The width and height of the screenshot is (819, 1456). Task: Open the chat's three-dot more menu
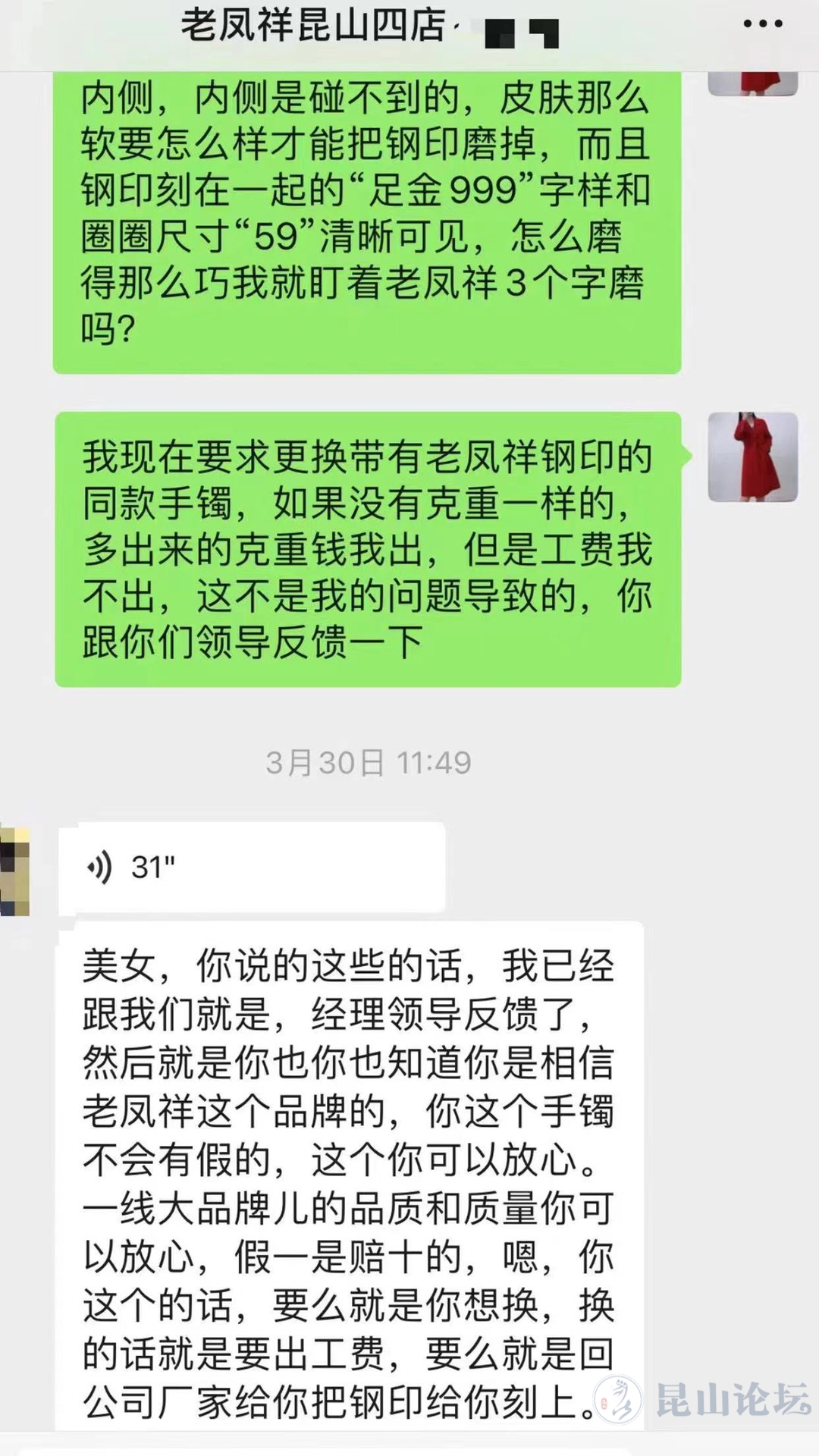[x=762, y=24]
